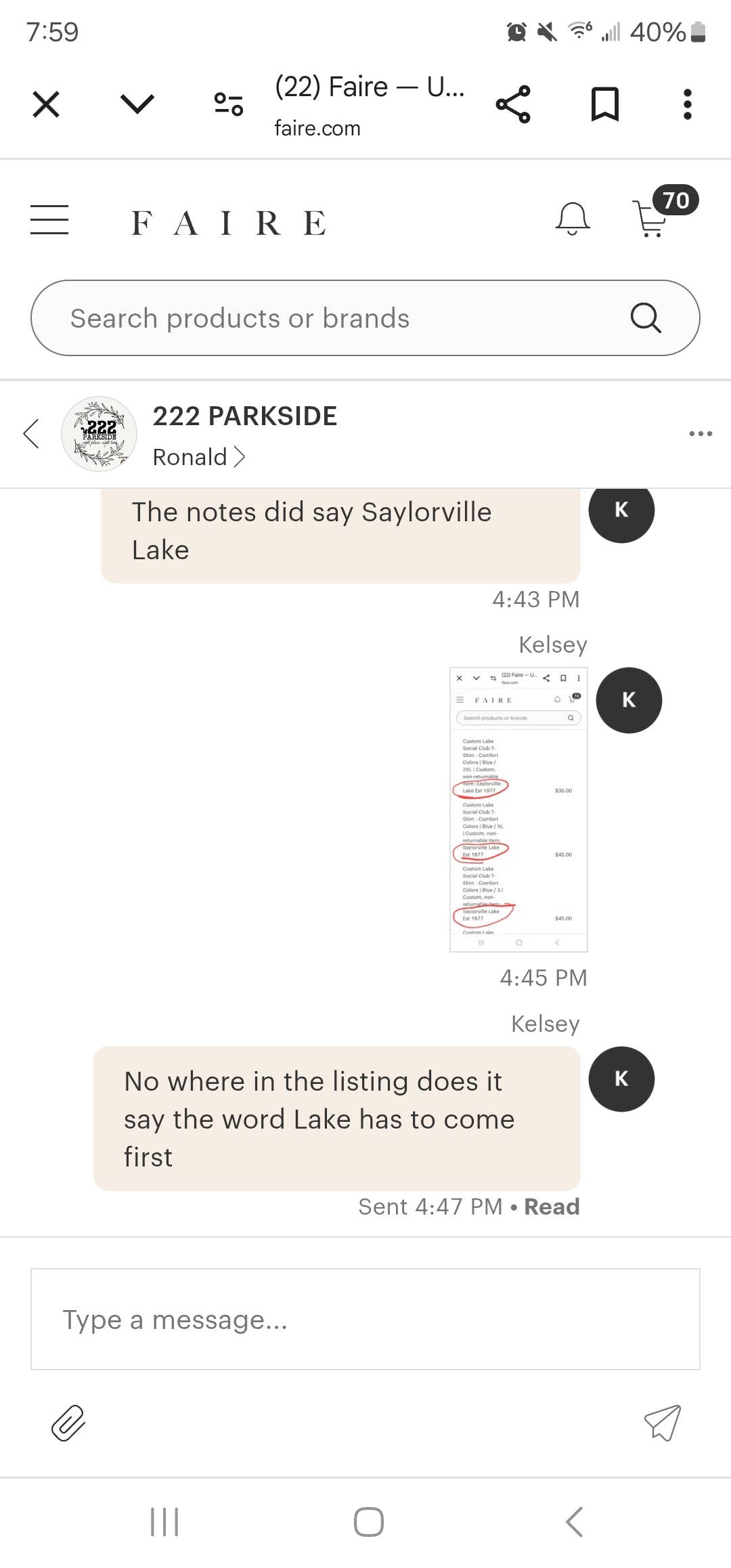The height and width of the screenshot is (1568, 731).
Task: Bookmark the current page
Action: [x=604, y=104]
